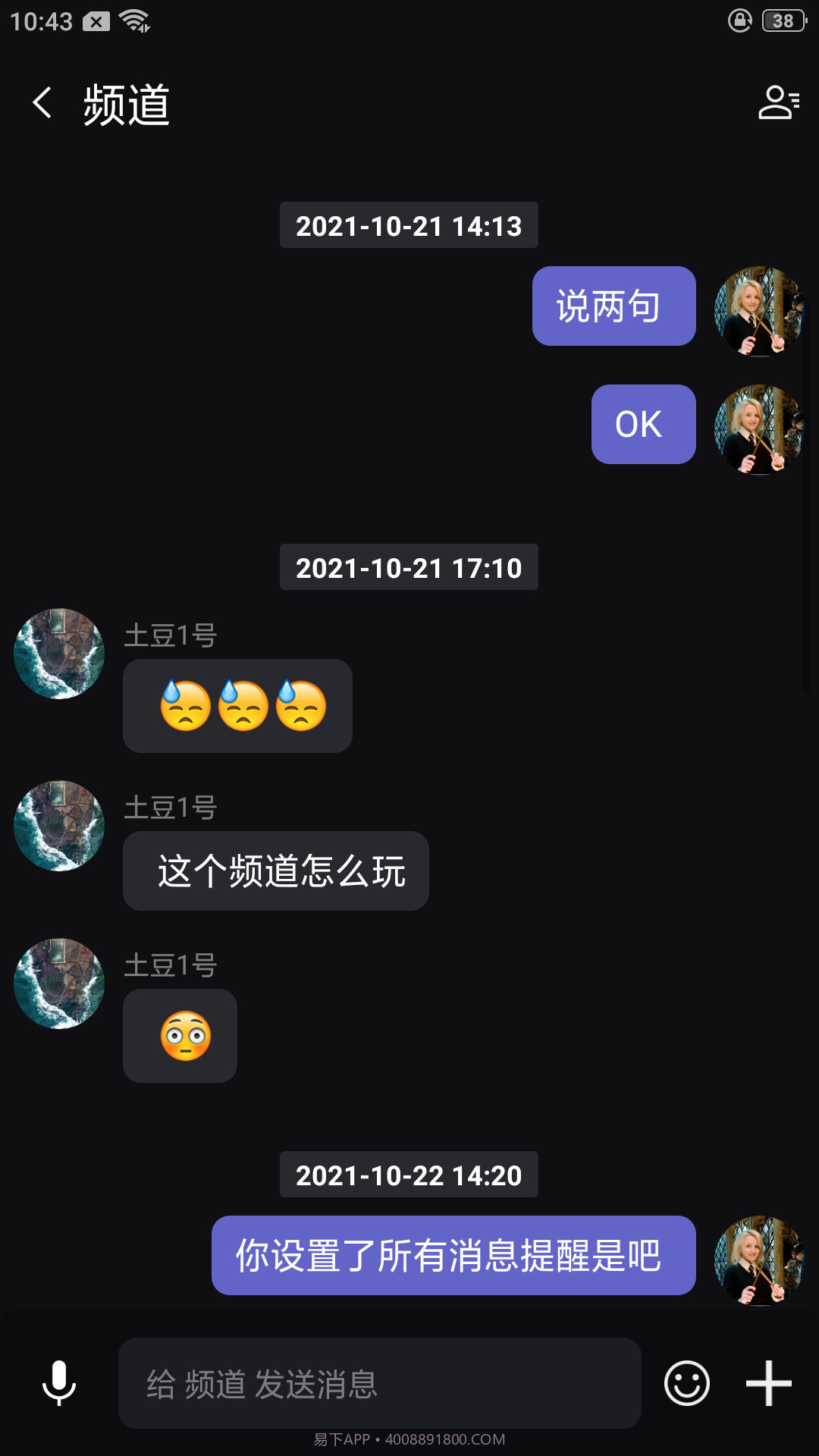Focus the 给 频道 发送消息 text field
Viewport: 819px width, 1456px height.
(x=379, y=1383)
